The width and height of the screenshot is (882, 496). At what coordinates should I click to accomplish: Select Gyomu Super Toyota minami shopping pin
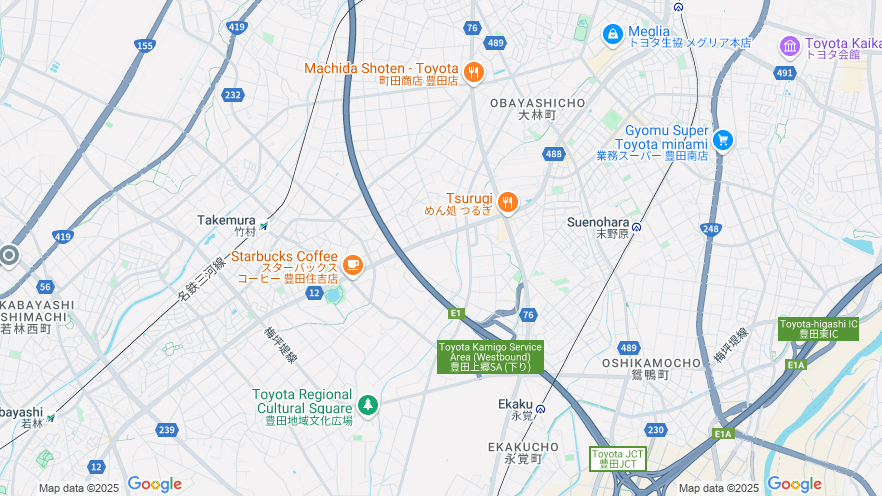click(x=723, y=141)
